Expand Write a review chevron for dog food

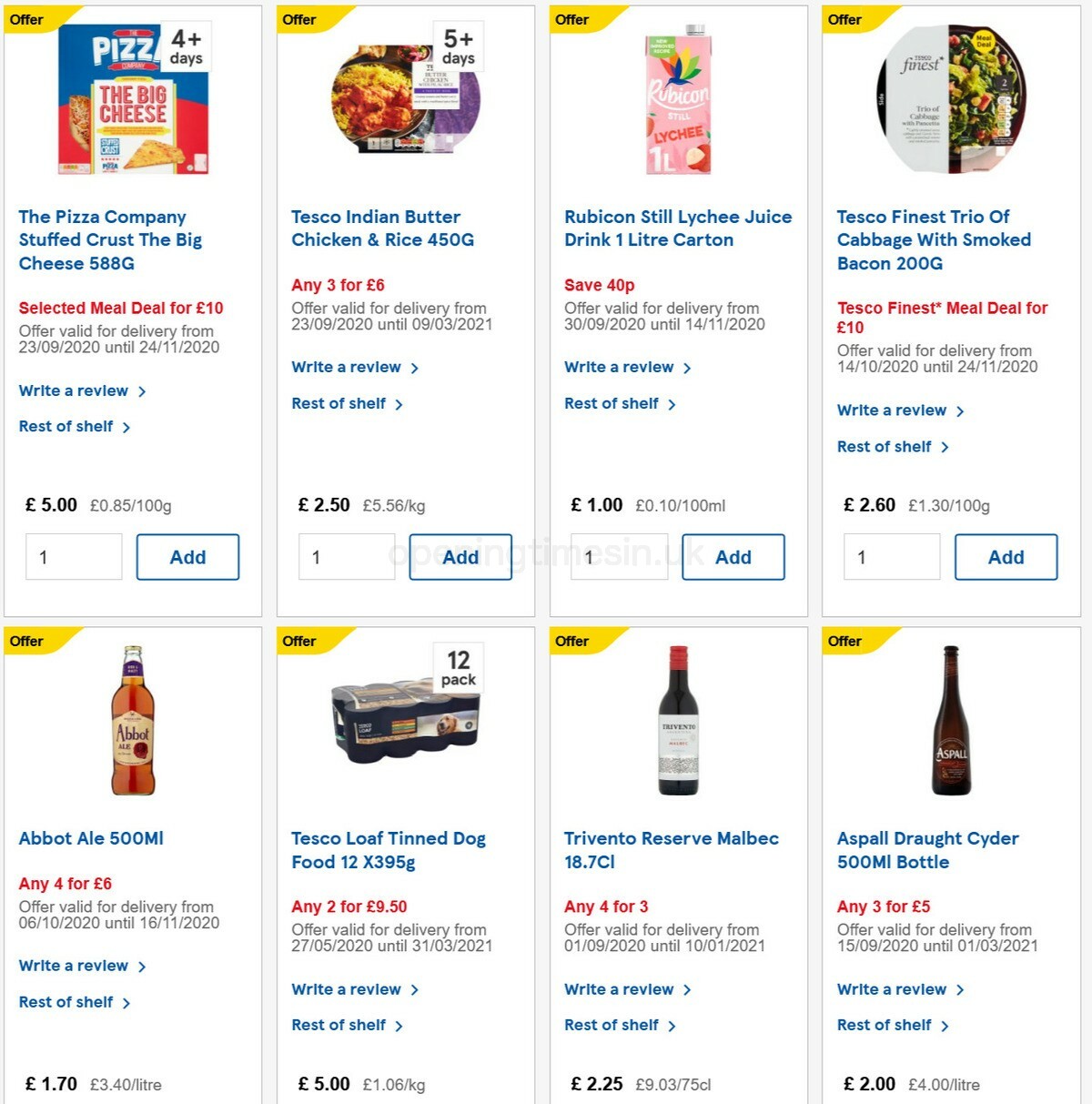[x=415, y=989]
